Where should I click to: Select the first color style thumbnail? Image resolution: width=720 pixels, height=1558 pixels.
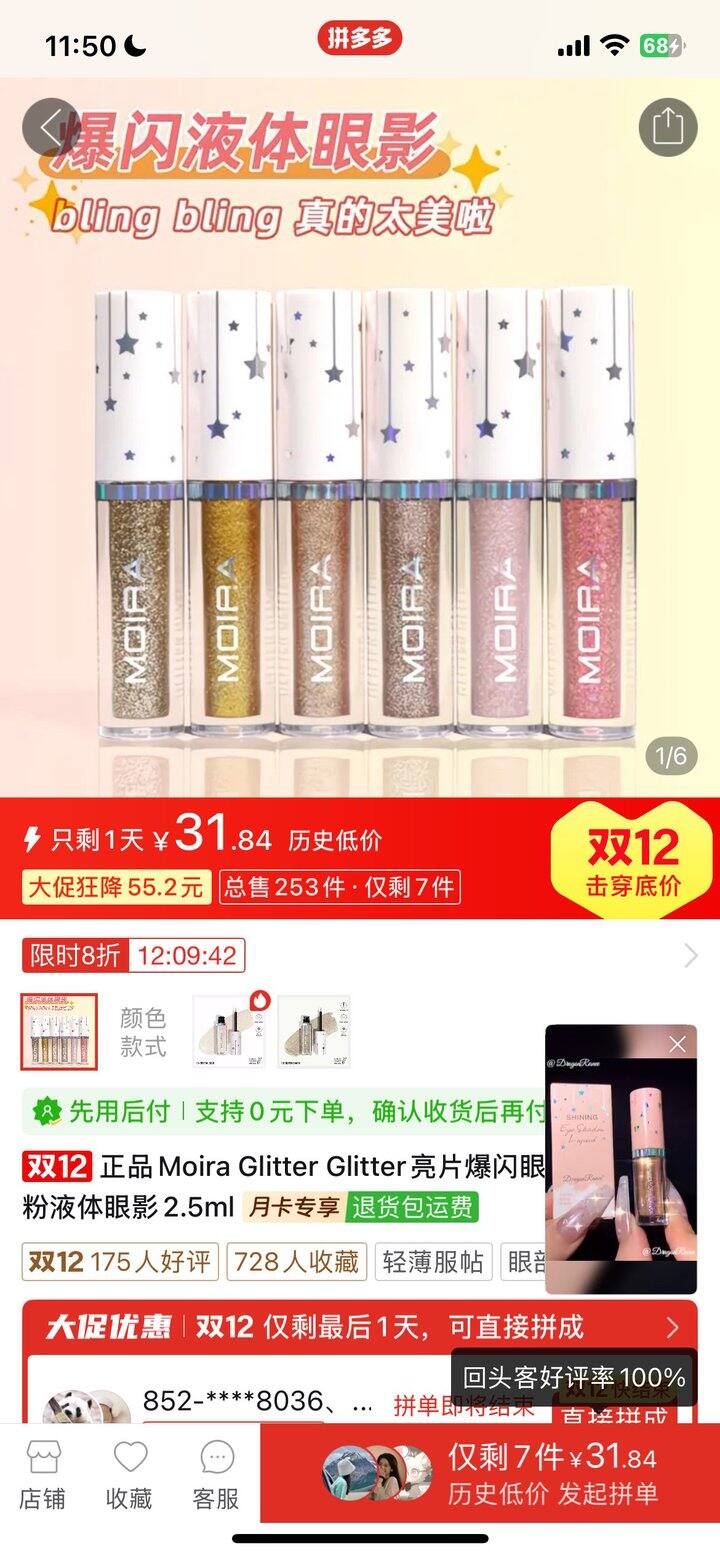coord(59,1032)
